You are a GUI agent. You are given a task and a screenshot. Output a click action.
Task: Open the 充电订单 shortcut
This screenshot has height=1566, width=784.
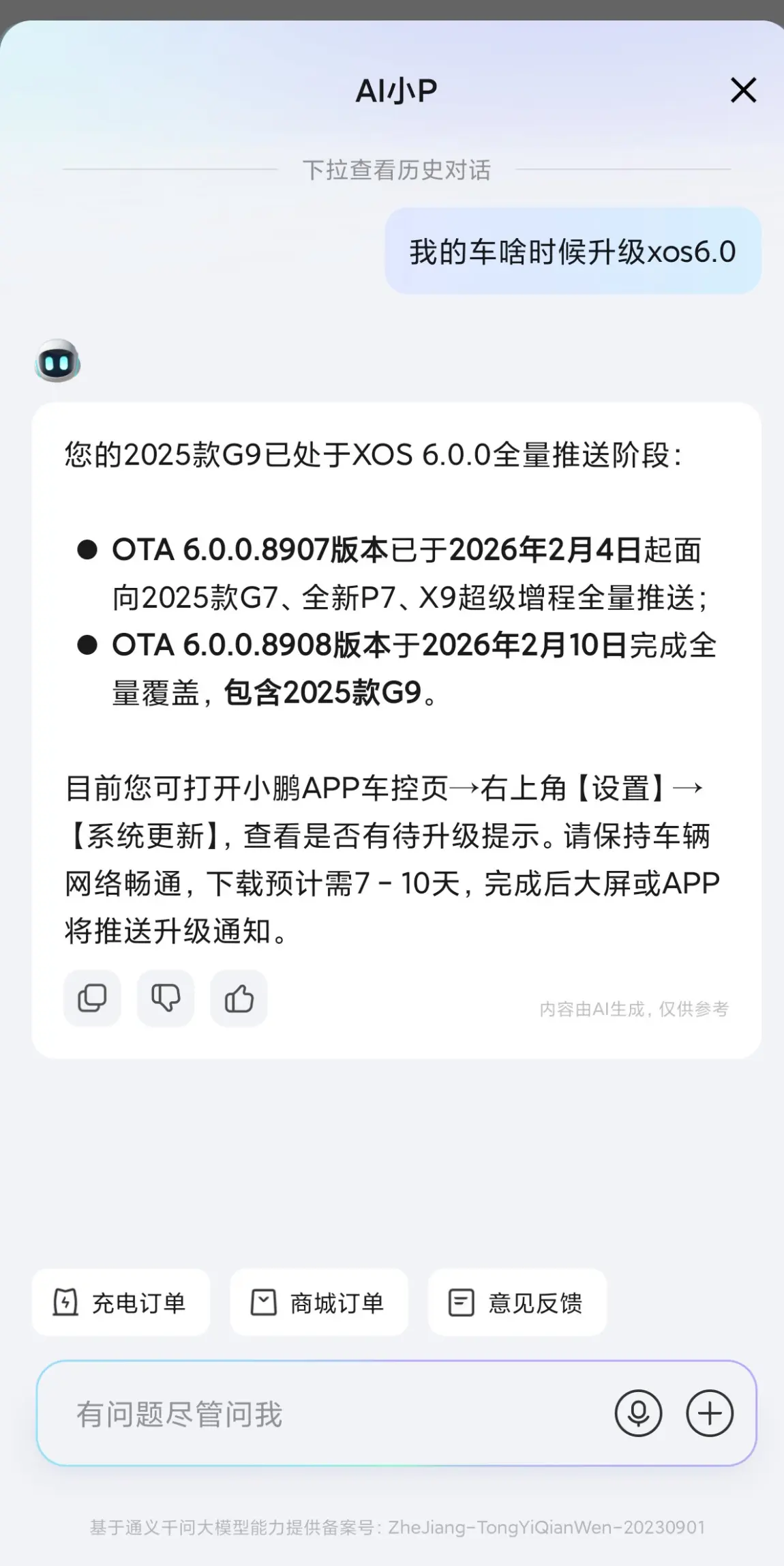pos(121,1303)
